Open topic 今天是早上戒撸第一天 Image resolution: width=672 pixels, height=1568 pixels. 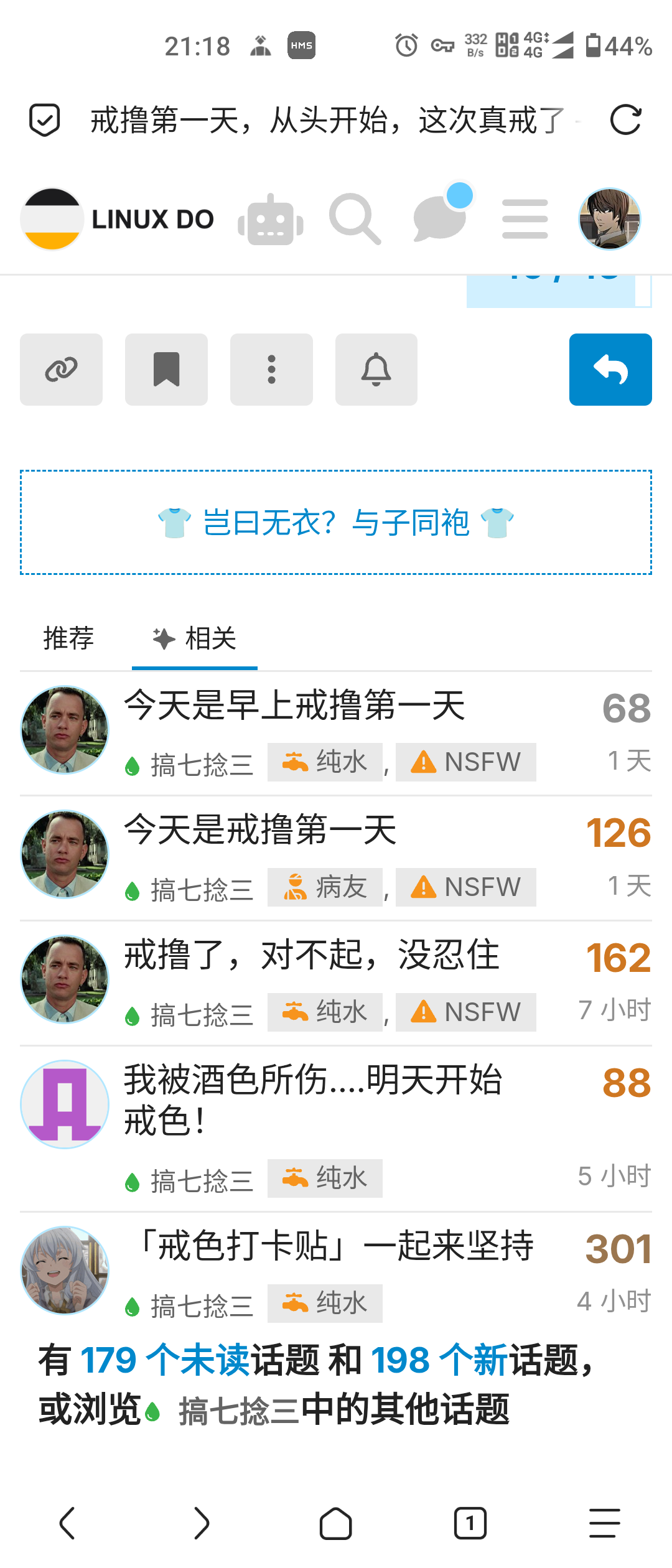(x=294, y=706)
